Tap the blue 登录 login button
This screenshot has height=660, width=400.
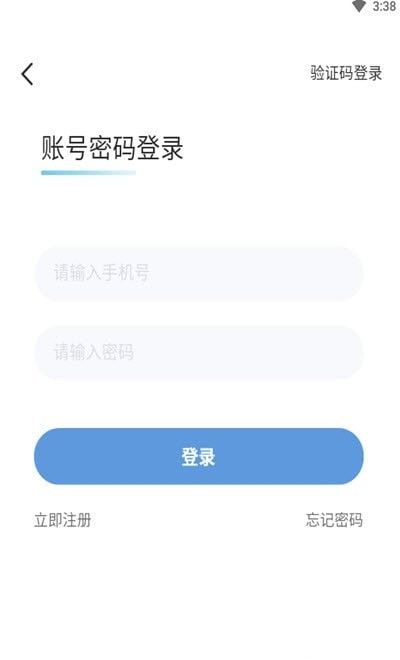[199, 456]
